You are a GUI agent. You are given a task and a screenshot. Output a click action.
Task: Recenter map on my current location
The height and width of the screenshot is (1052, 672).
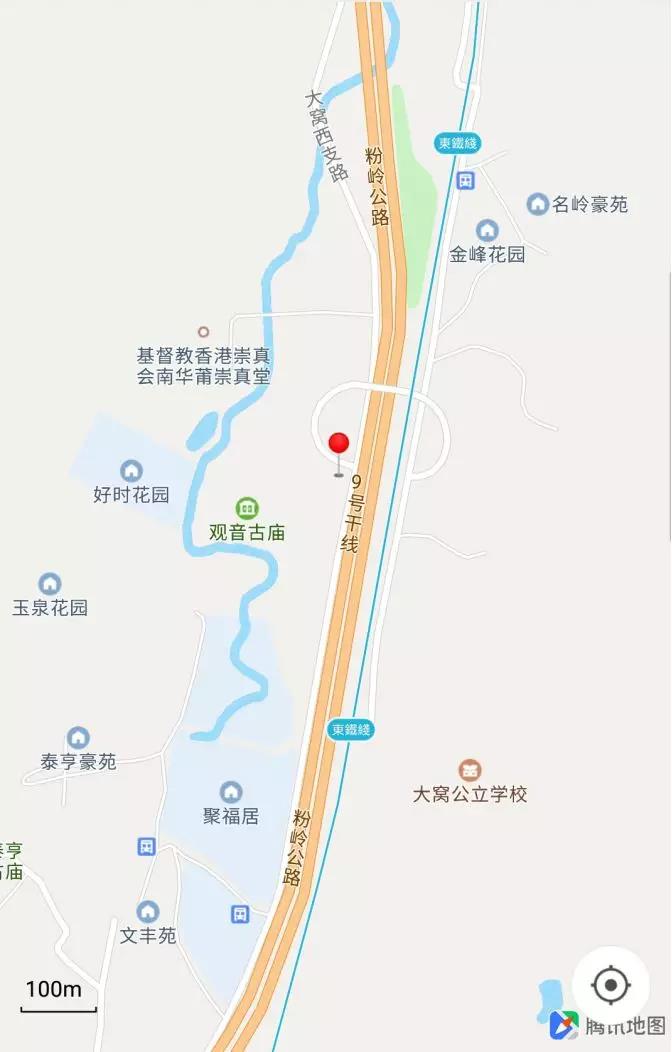click(610, 985)
